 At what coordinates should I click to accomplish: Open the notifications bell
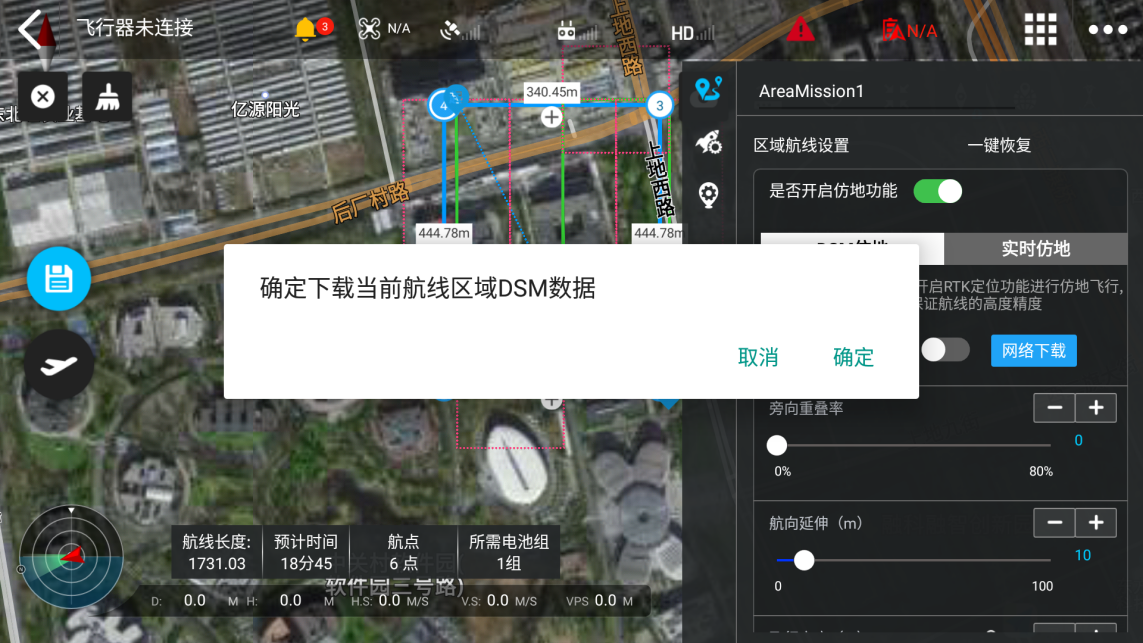(306, 29)
